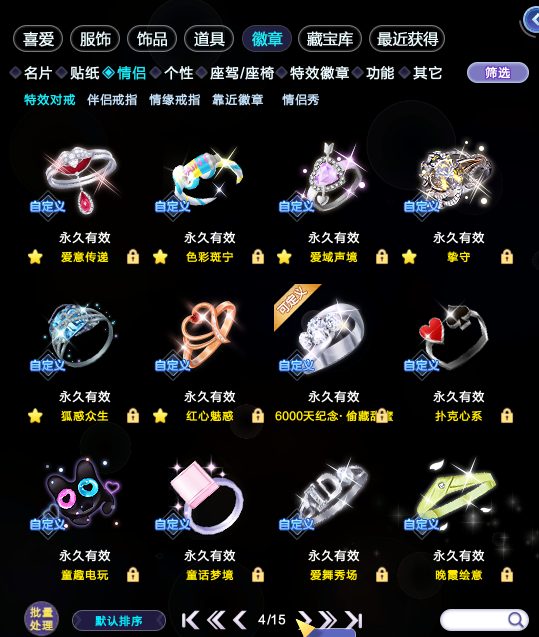
Task: Tap the lock icon beside 扑克心系
Action: [x=507, y=416]
